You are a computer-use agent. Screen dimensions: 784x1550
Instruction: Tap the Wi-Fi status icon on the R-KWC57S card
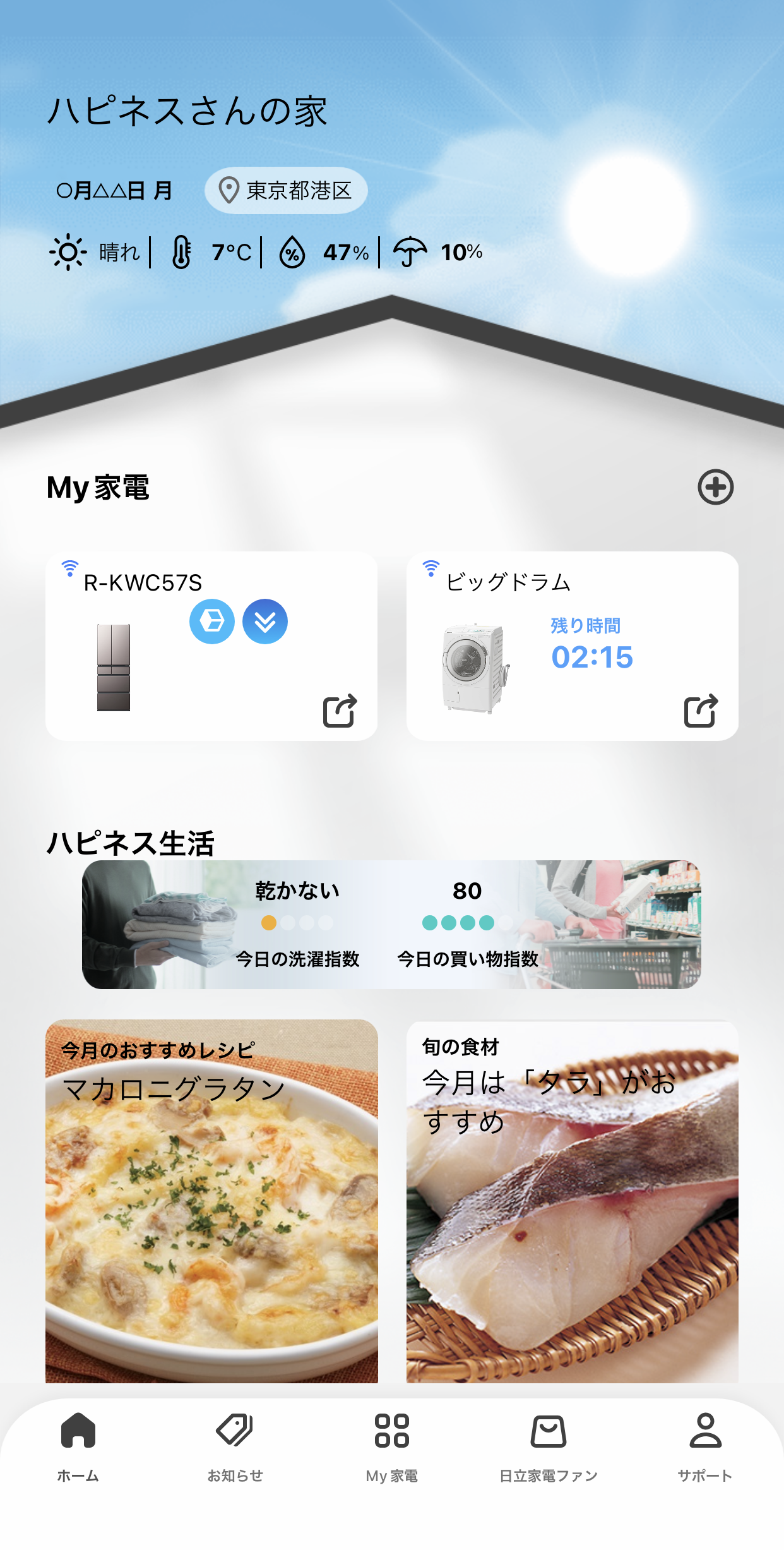71,569
